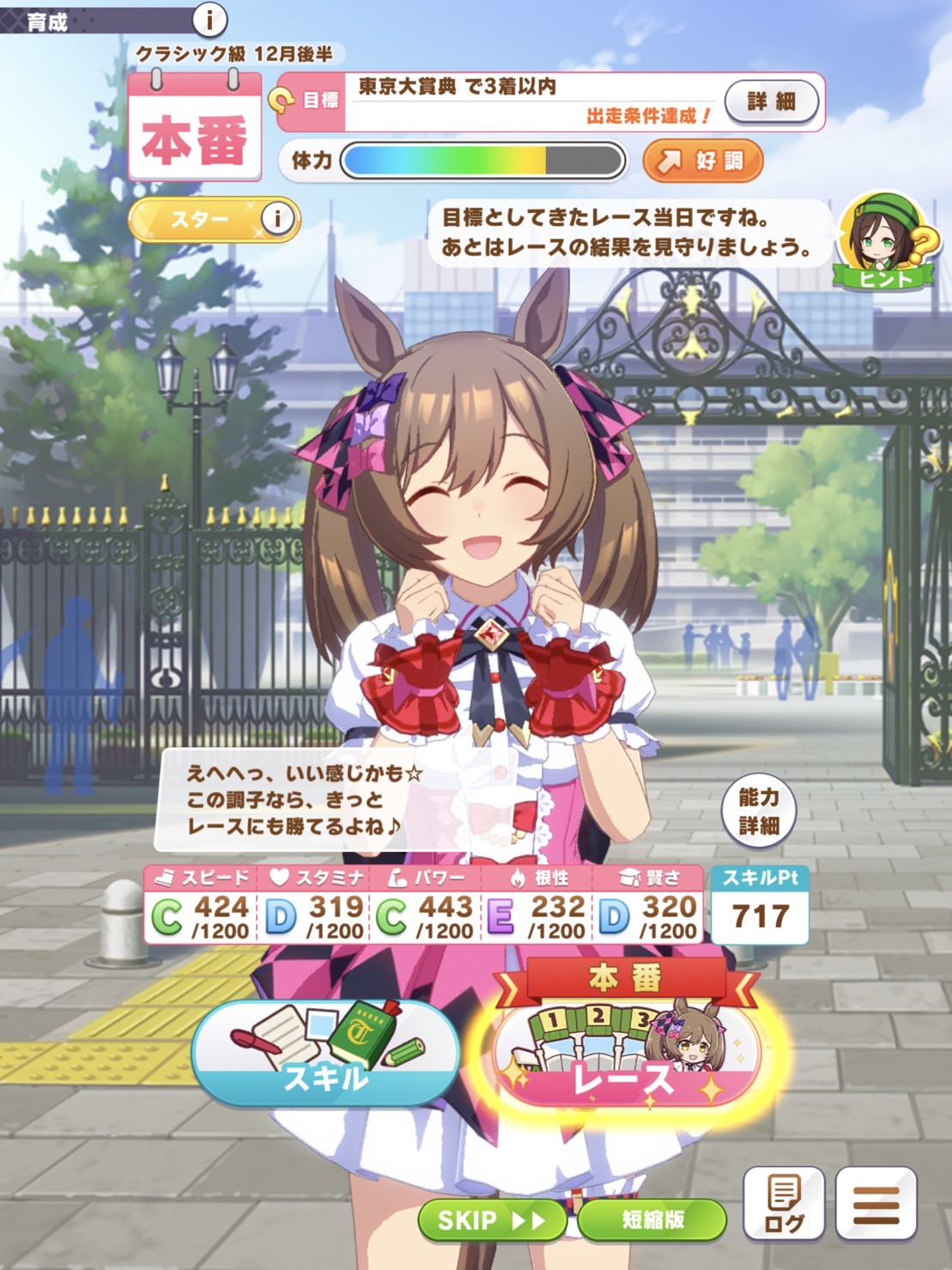Check the 好調 mood indicator
952x1270 pixels.
(703, 161)
